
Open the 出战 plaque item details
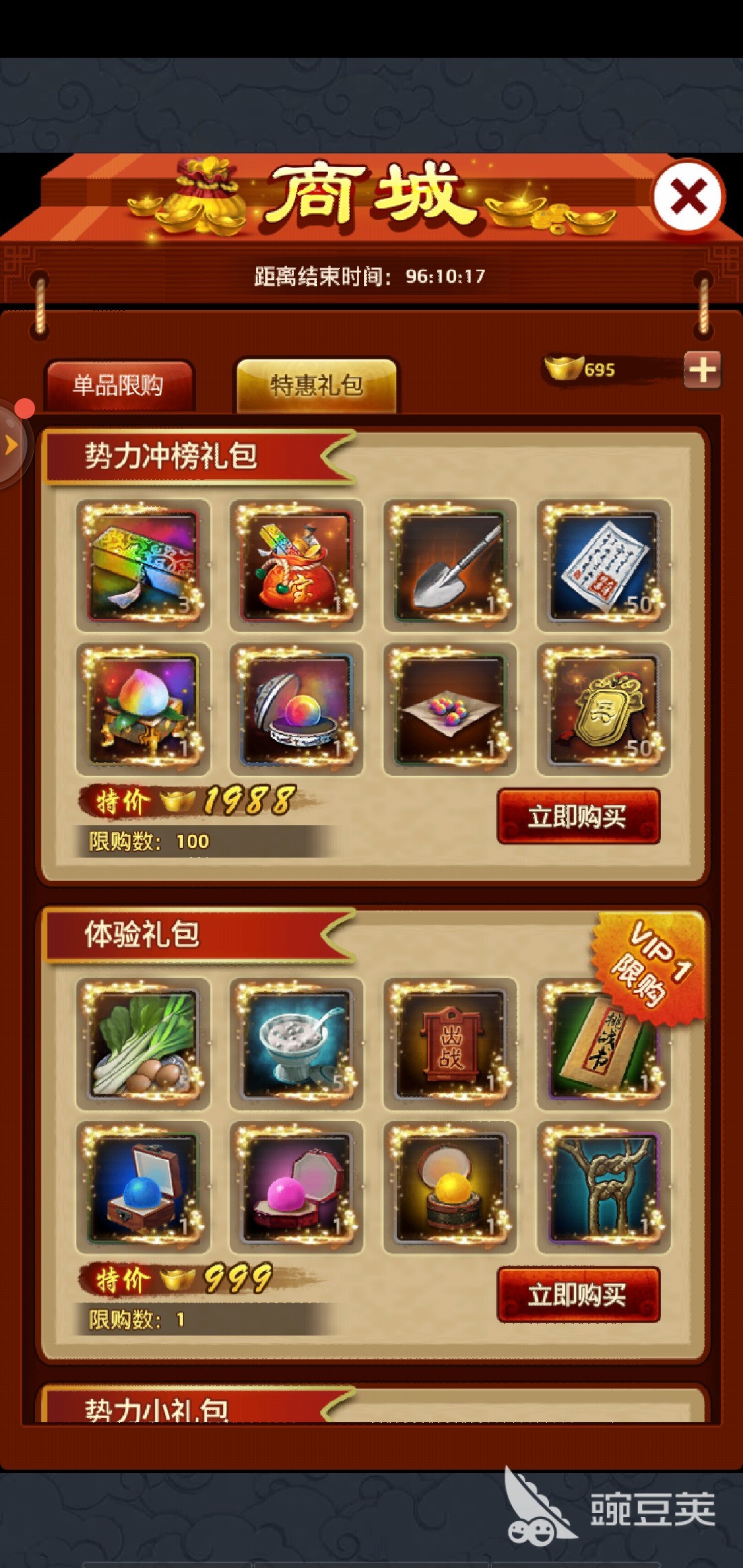tap(450, 1043)
